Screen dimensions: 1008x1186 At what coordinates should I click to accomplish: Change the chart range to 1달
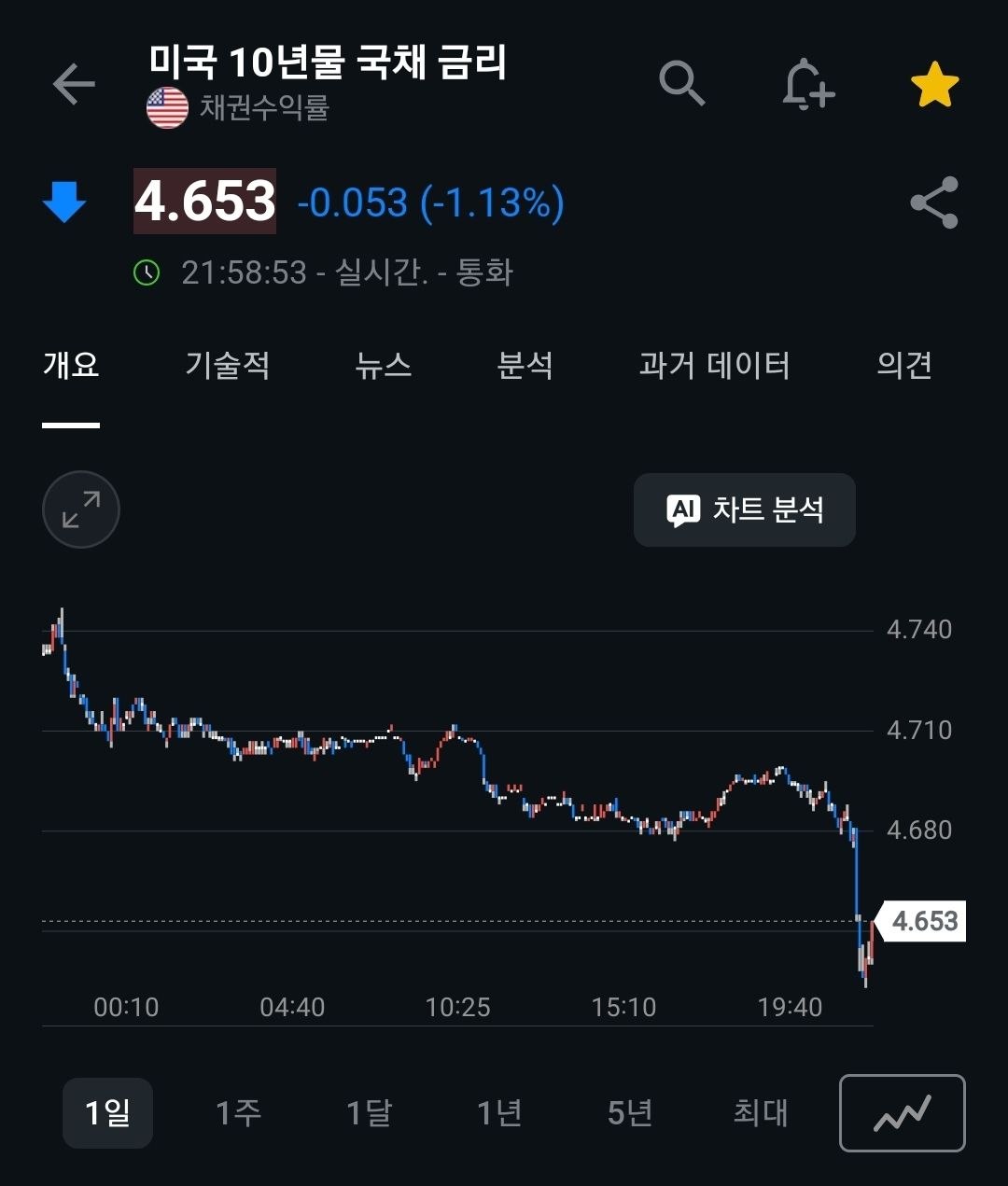(369, 1112)
